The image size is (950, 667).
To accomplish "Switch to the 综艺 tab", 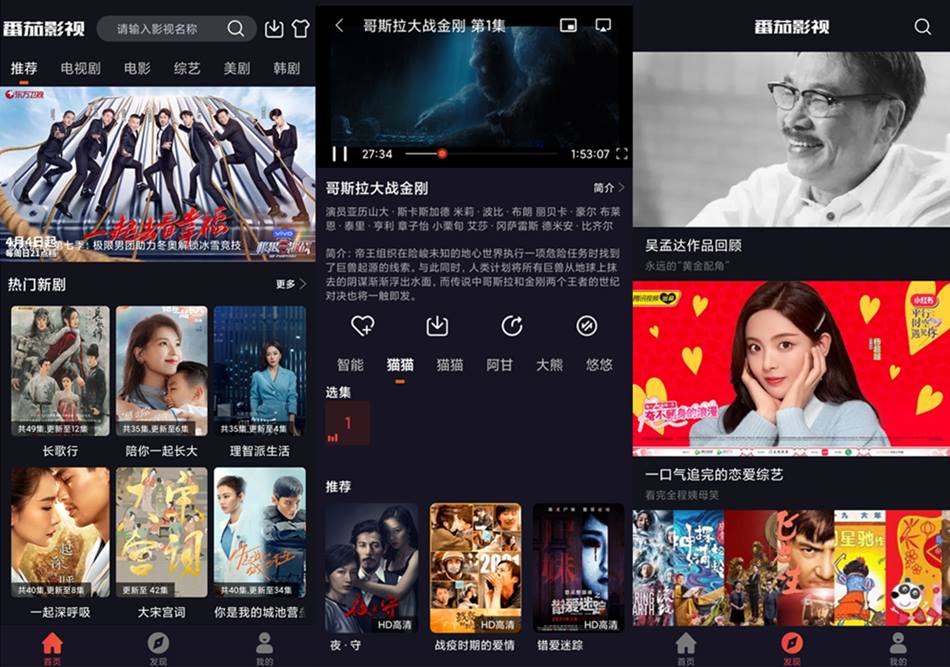I will coord(187,69).
